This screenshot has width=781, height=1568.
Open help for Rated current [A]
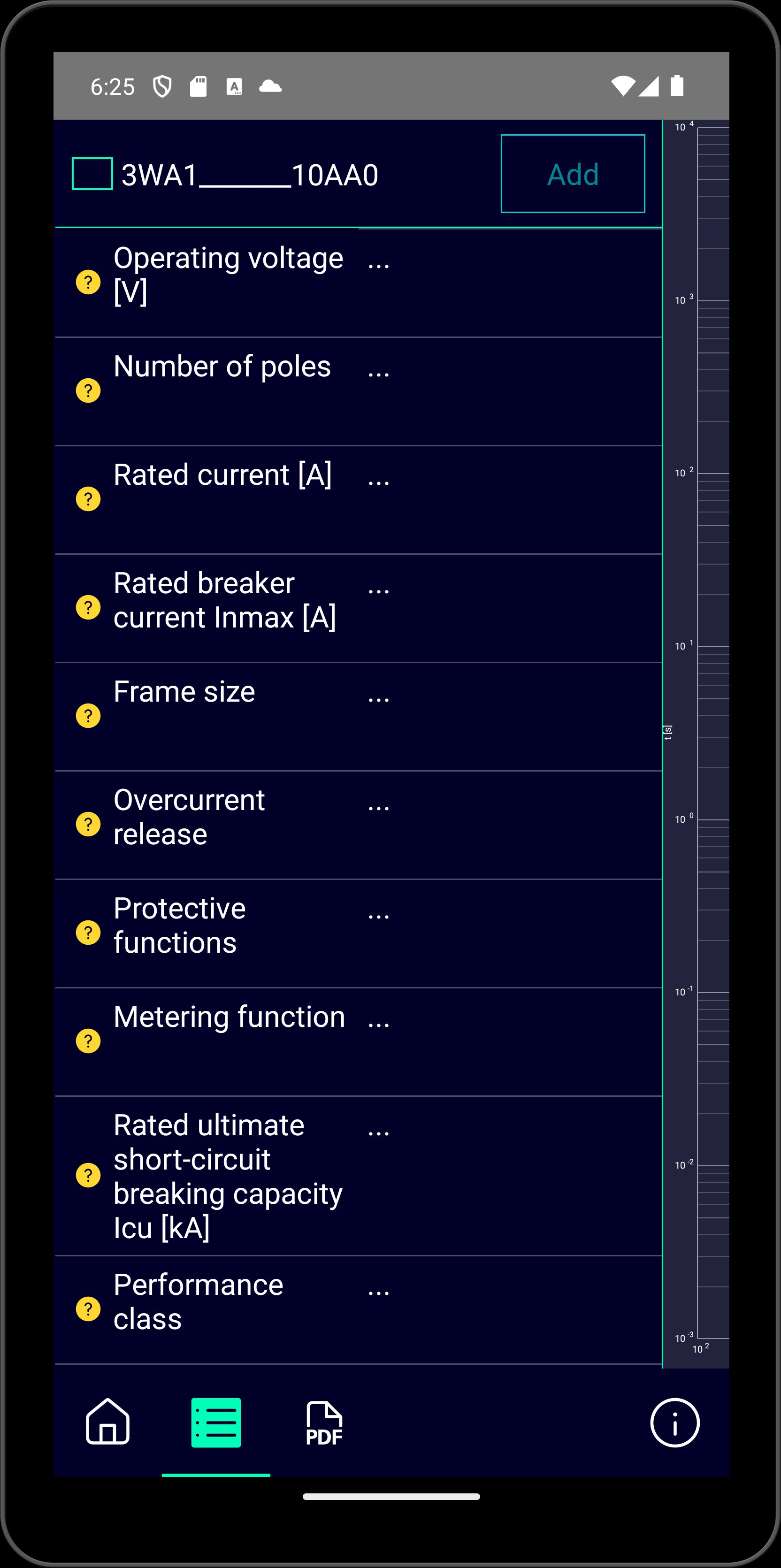88,499
